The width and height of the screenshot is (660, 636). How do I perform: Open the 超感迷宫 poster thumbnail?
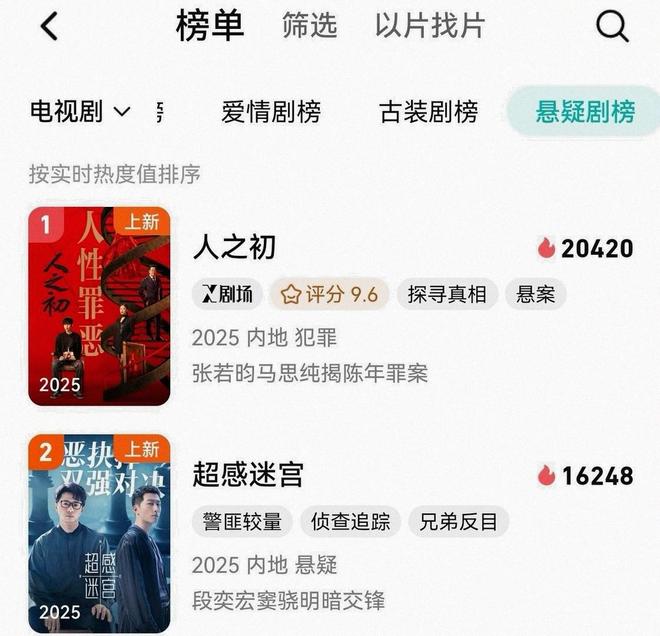click(x=99, y=533)
